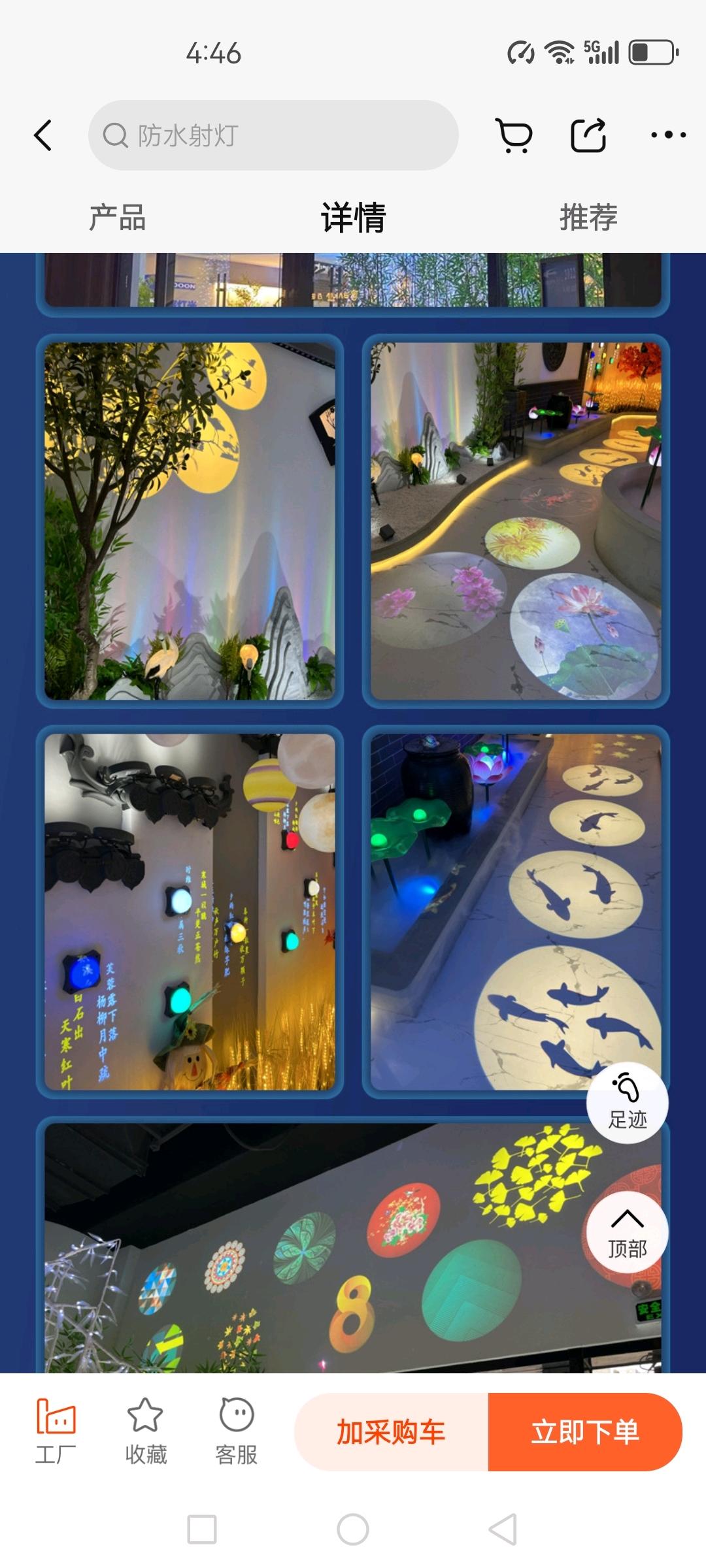Select the 详情 tab
706x1568 pixels.
click(x=353, y=218)
